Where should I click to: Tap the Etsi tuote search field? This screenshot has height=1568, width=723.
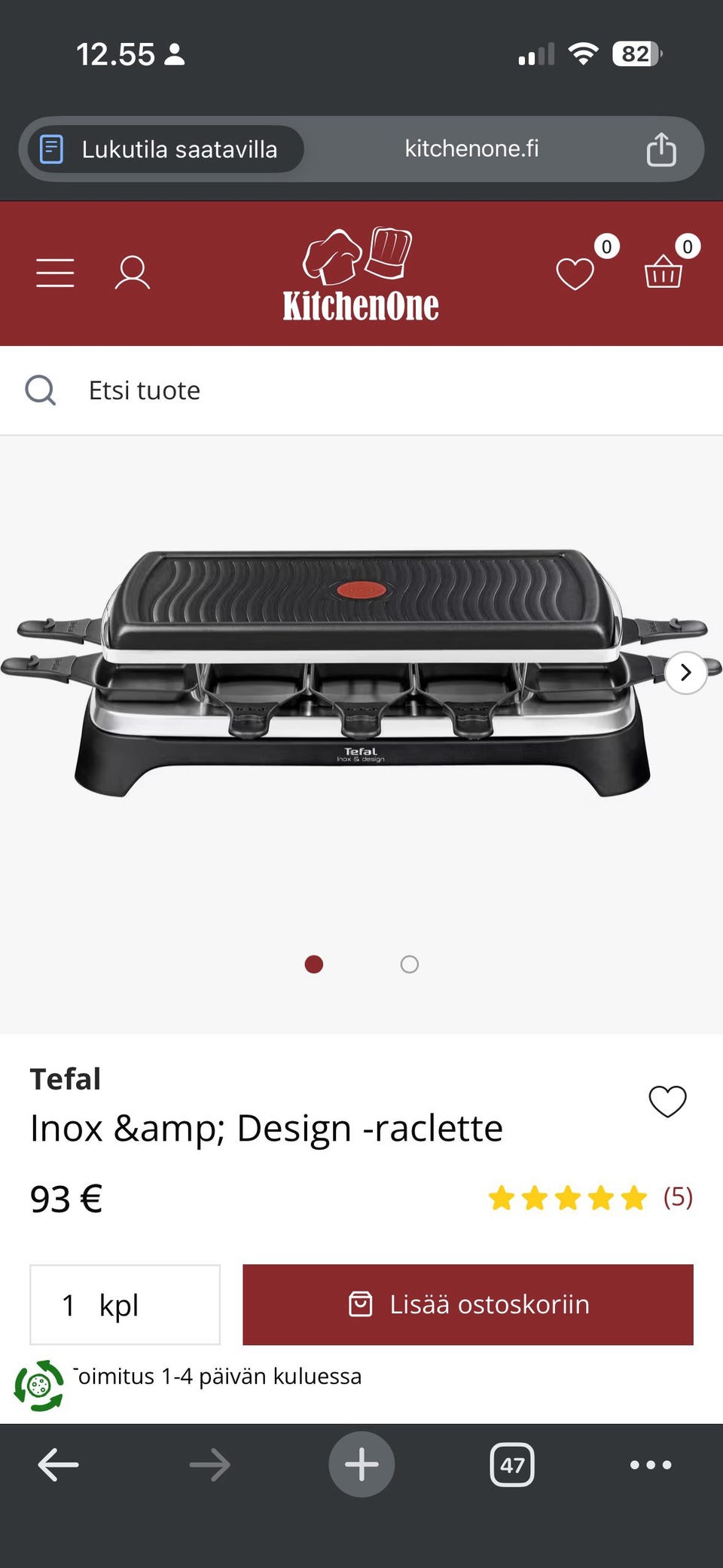(x=361, y=390)
